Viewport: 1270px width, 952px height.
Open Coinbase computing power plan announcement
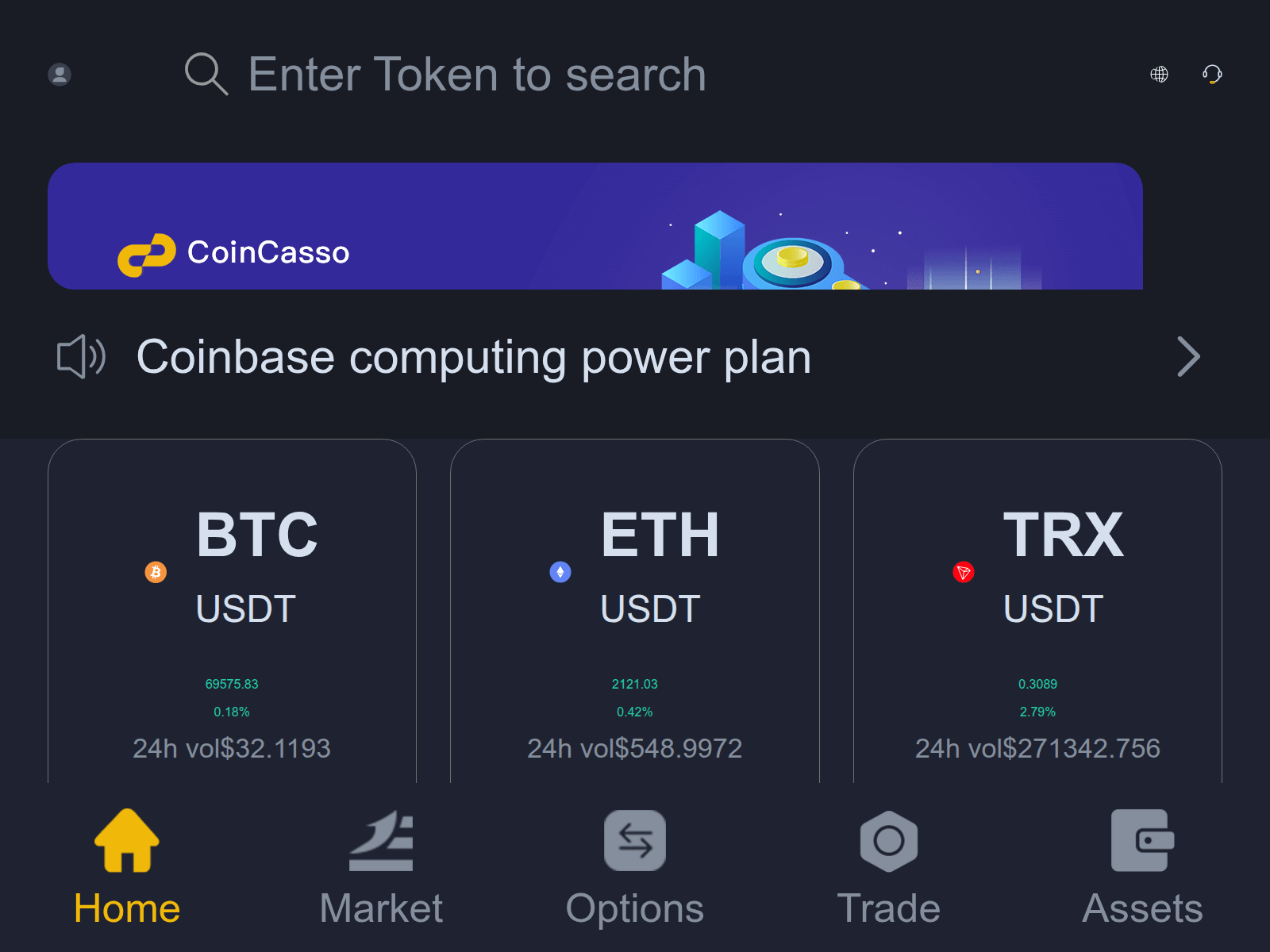coord(474,357)
